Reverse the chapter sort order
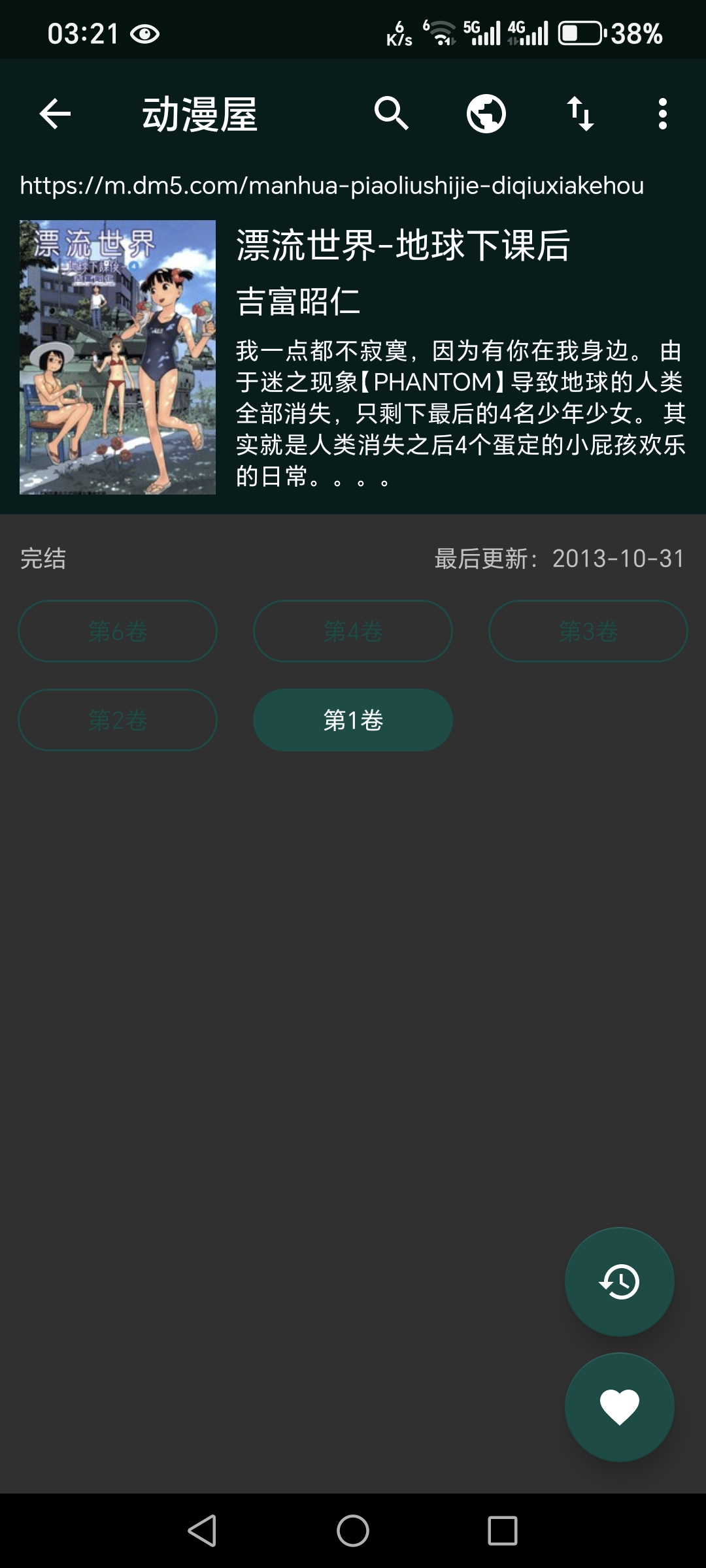 click(580, 114)
